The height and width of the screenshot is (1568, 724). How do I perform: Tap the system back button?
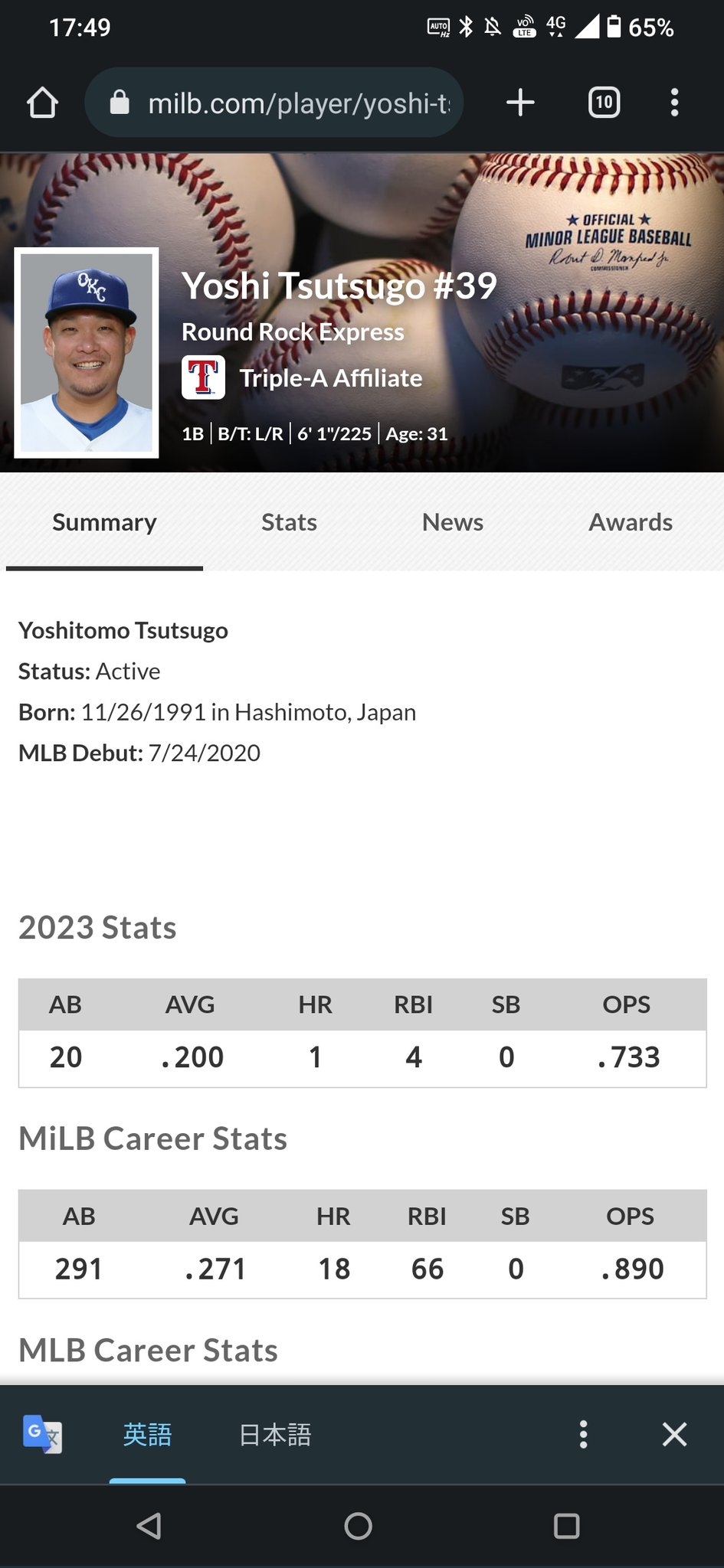coord(149,1526)
